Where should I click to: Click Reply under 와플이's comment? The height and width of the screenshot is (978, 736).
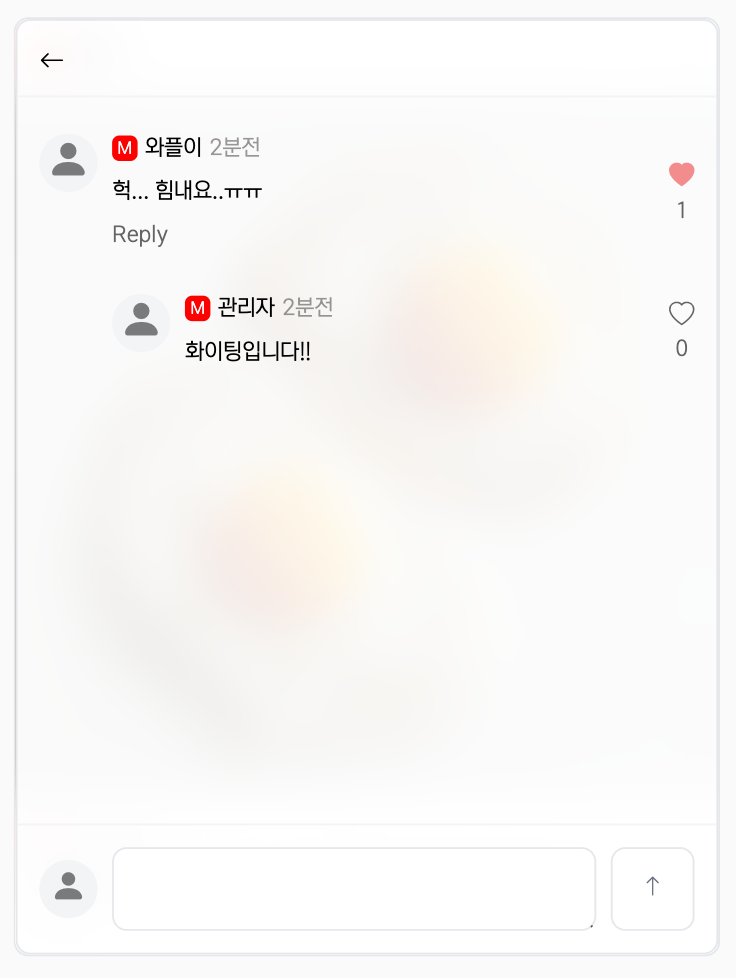(x=139, y=233)
